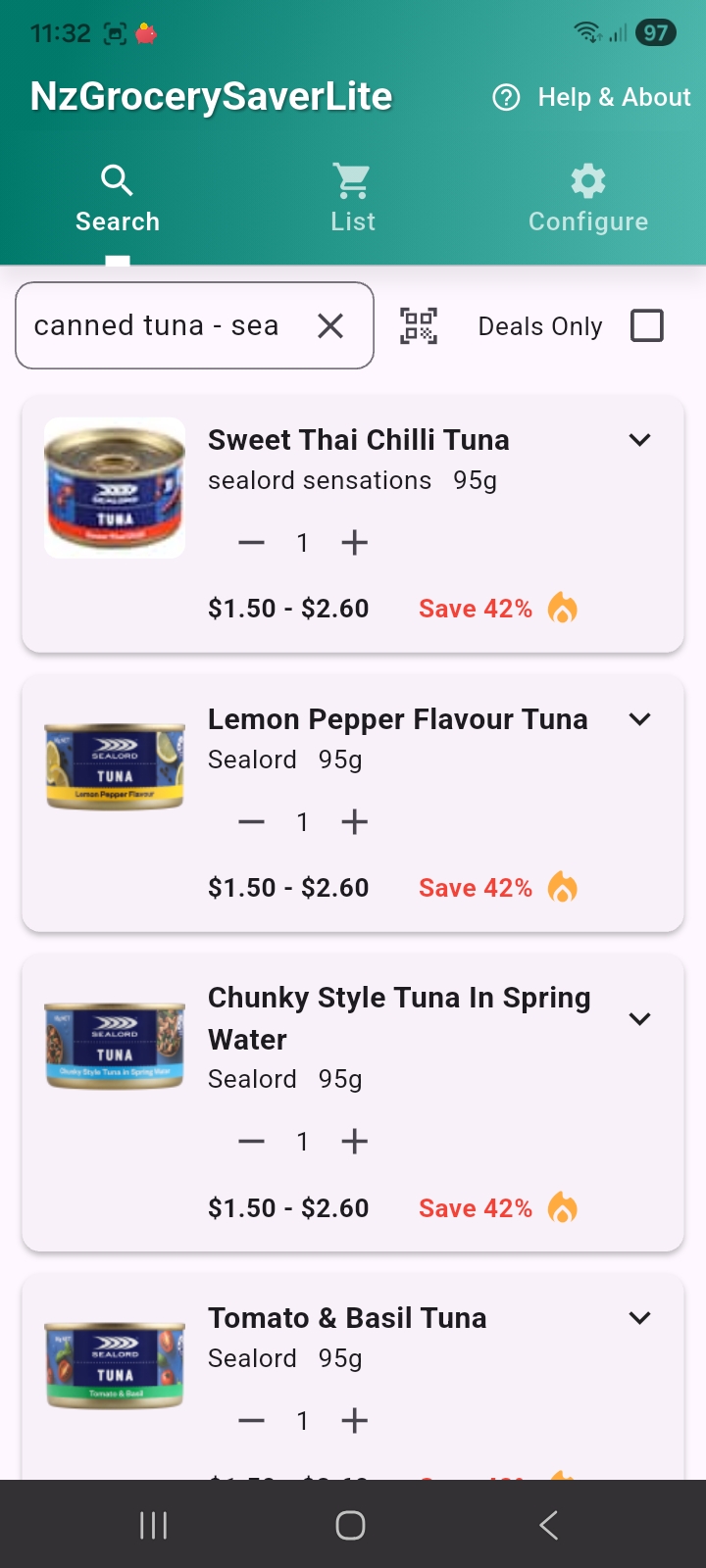
Task: Open the List shopping cart icon
Action: point(351,180)
